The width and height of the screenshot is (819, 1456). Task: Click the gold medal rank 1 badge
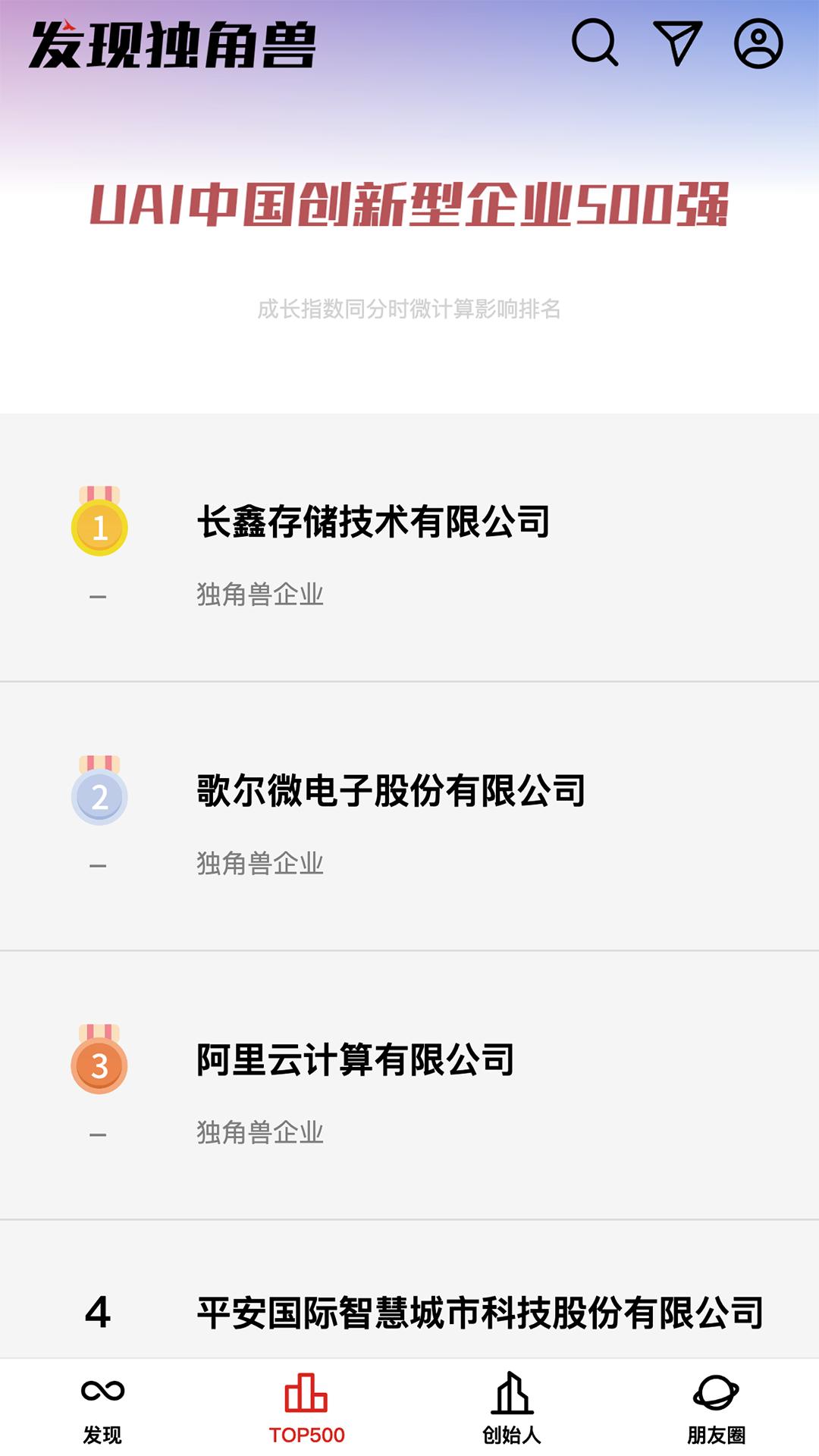[x=101, y=523]
